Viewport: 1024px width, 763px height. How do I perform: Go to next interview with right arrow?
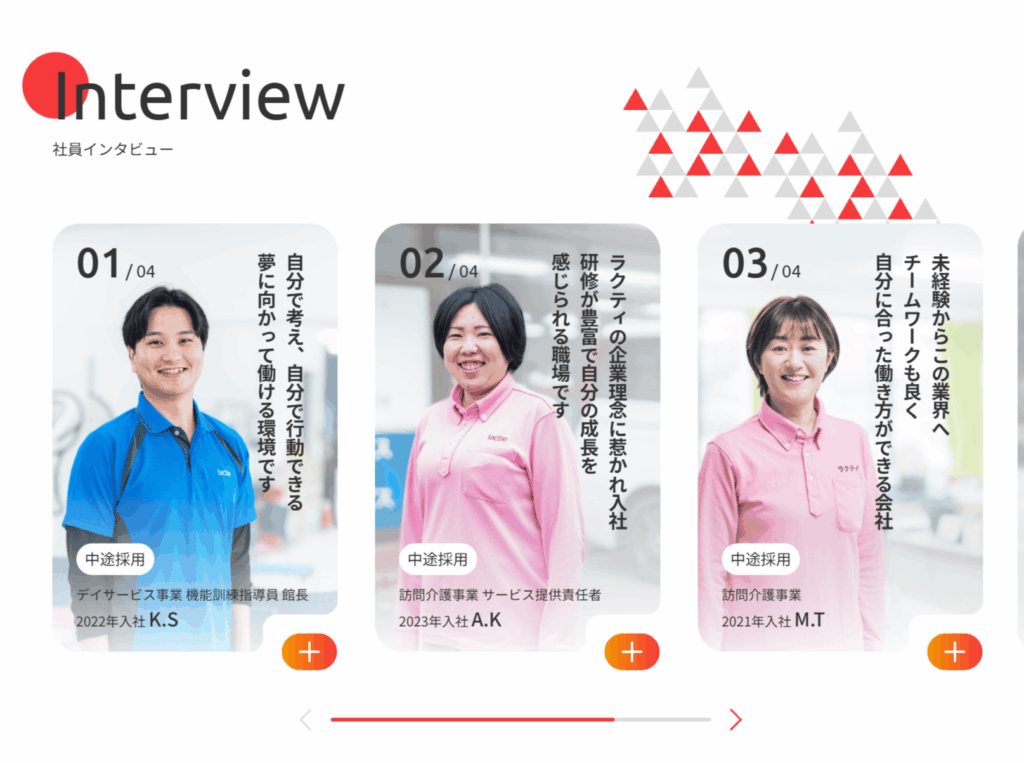[x=735, y=719]
